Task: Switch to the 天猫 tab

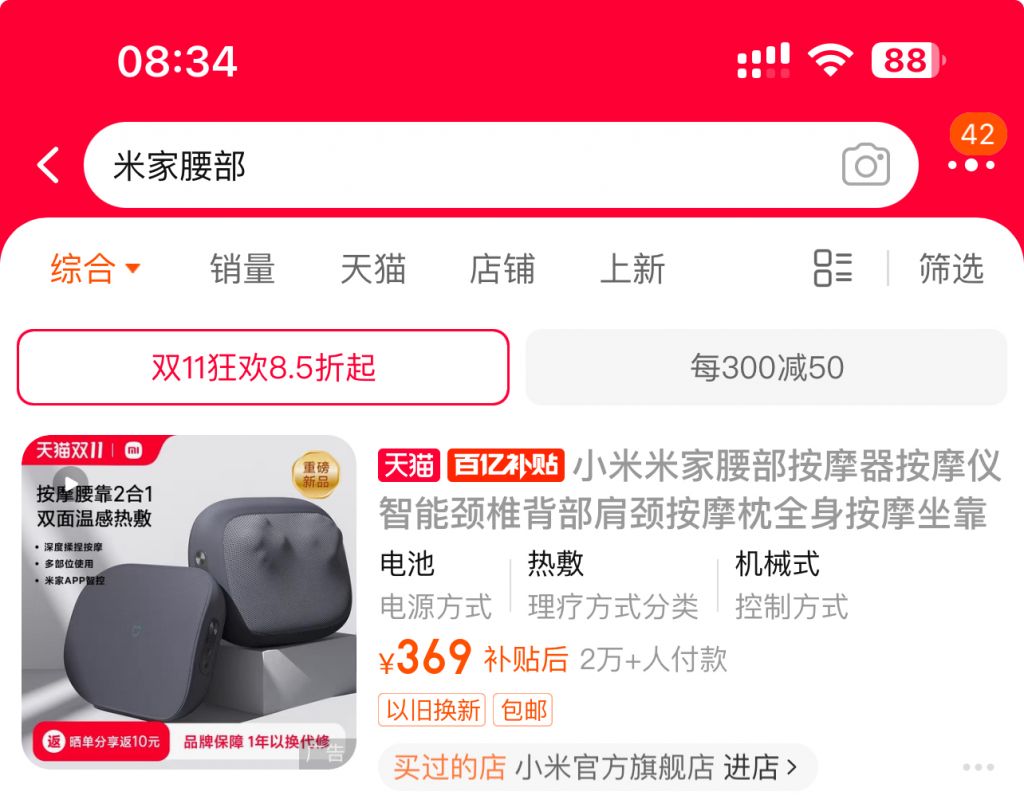Action: [x=372, y=269]
